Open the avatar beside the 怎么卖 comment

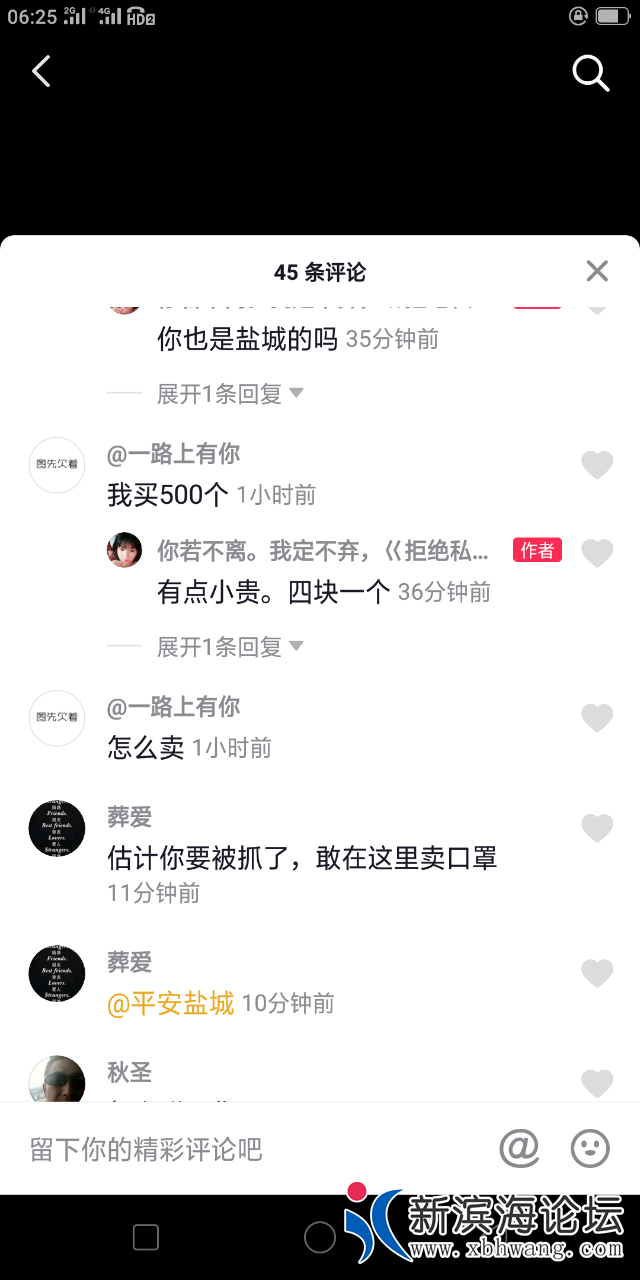point(57,718)
